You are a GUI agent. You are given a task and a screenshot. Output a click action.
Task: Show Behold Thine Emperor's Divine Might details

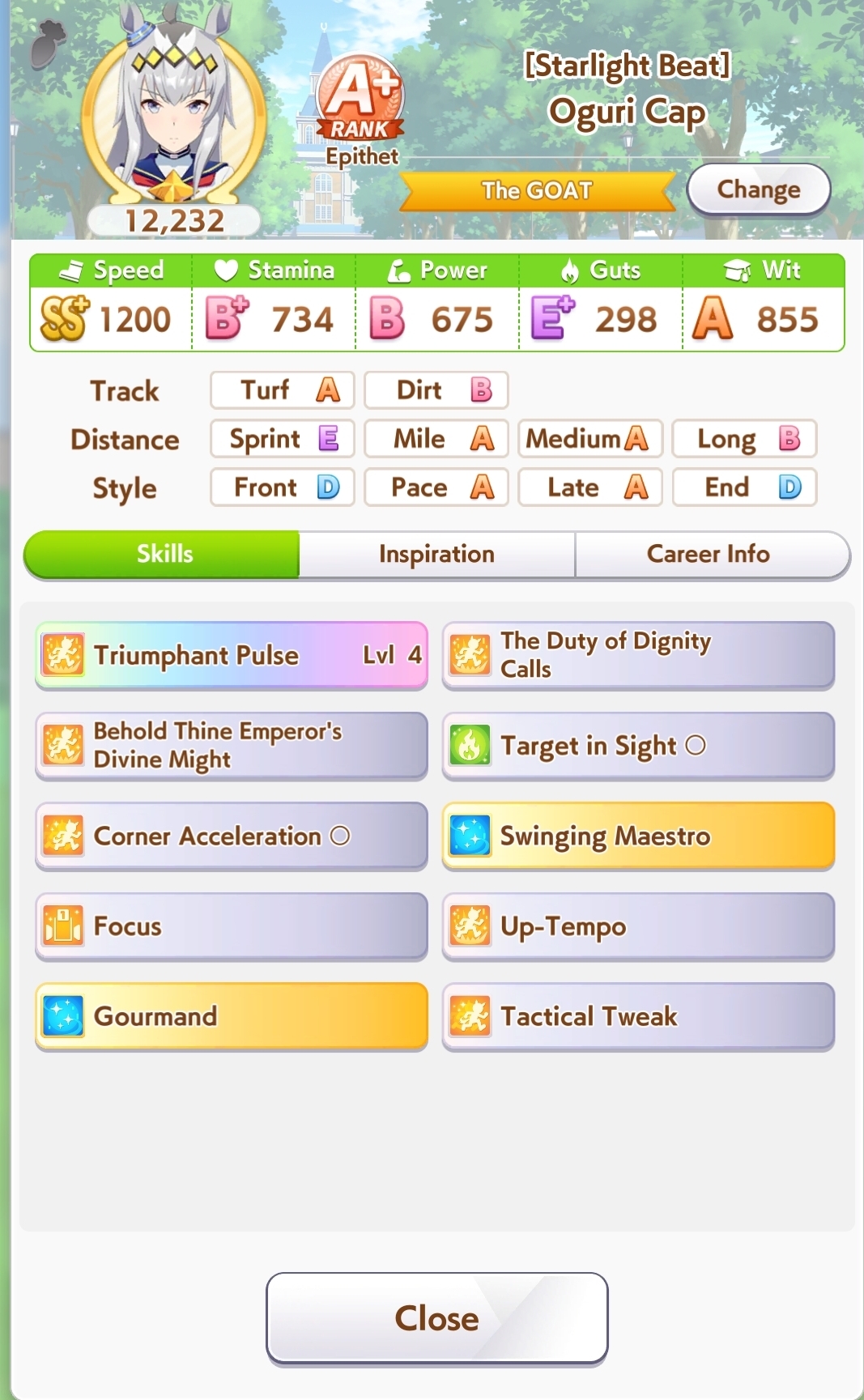(232, 746)
